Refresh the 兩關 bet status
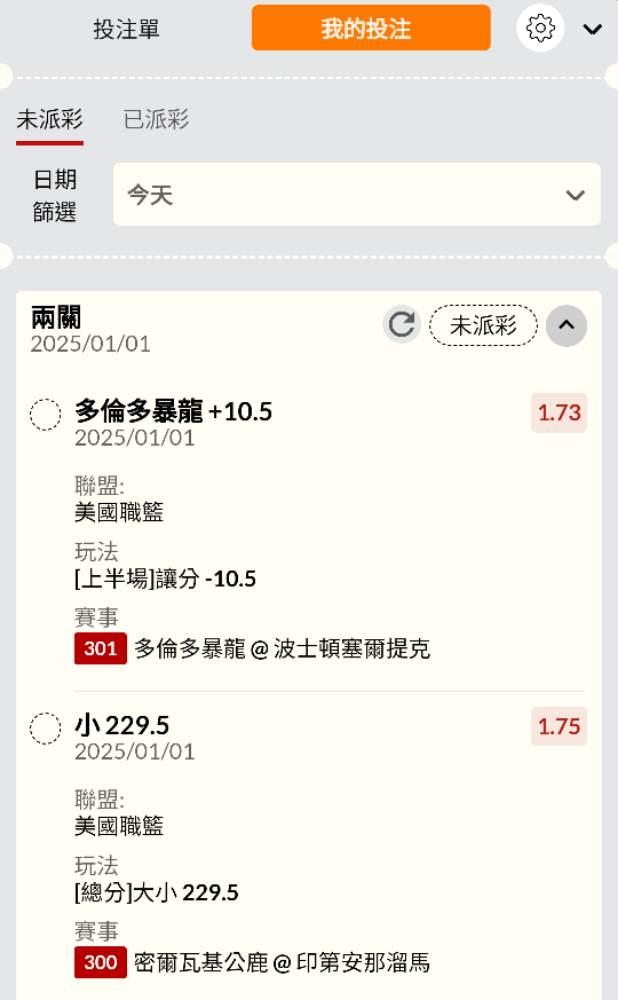This screenshot has height=1000, width=618. [402, 325]
